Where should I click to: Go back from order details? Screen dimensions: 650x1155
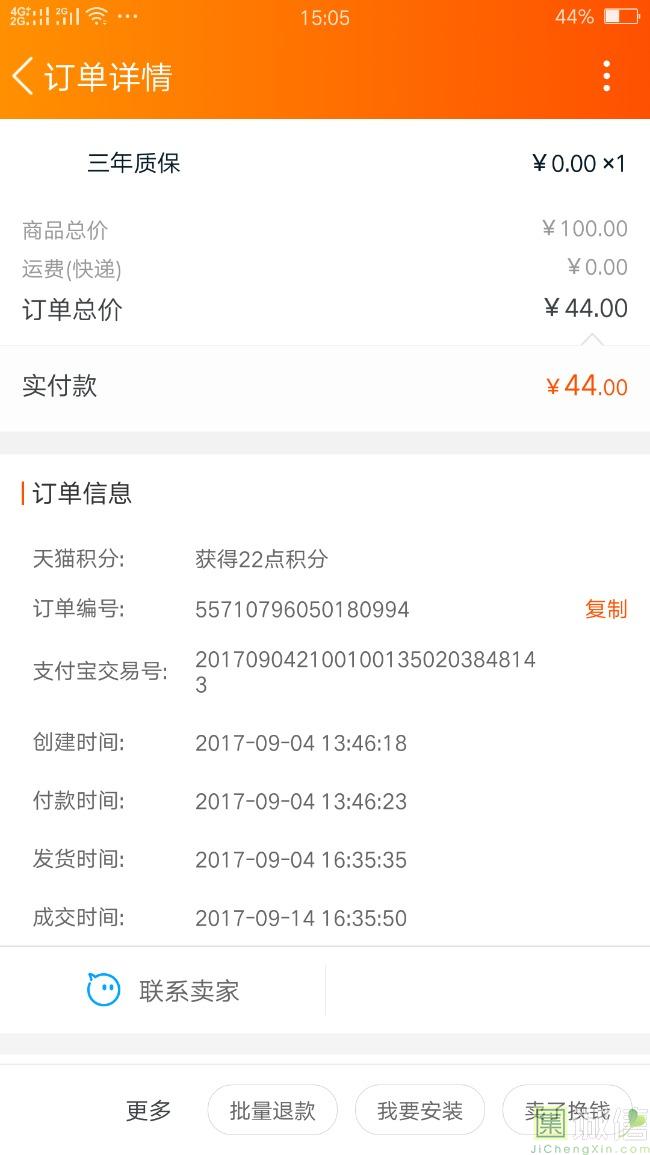point(24,76)
